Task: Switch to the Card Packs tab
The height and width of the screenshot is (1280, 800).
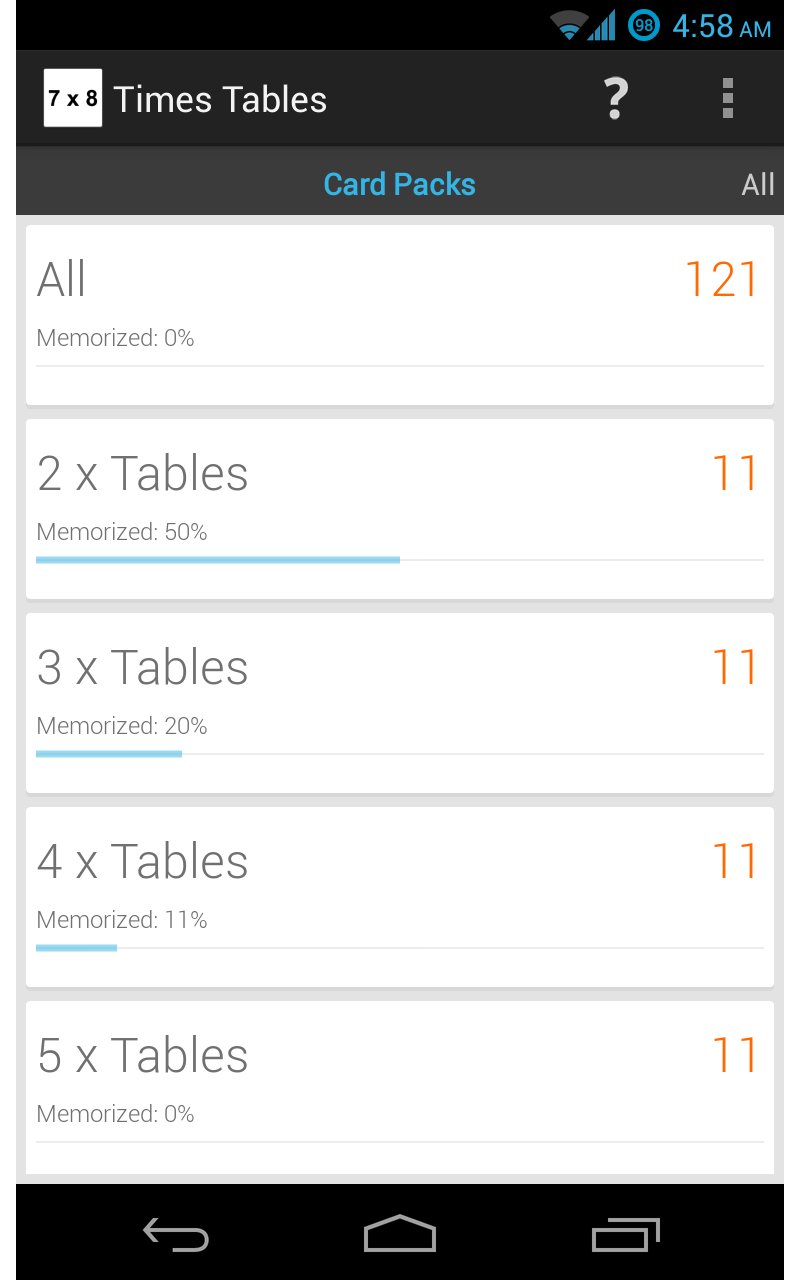Action: [x=399, y=184]
